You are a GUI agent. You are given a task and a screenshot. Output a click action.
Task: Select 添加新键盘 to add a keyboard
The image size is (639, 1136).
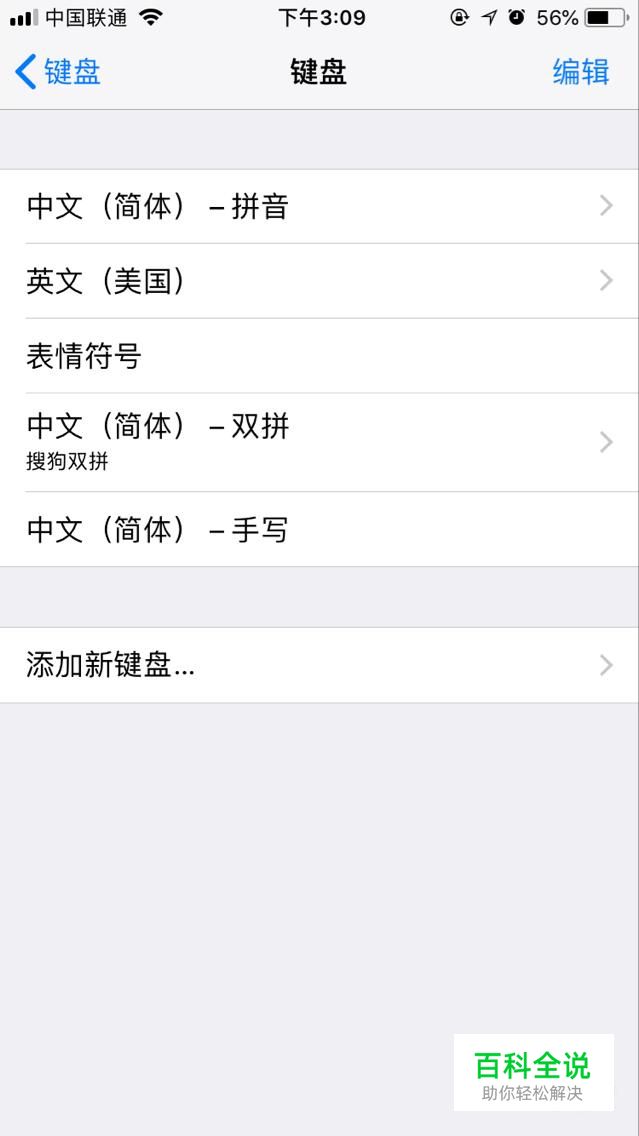pyautogui.click(x=320, y=665)
